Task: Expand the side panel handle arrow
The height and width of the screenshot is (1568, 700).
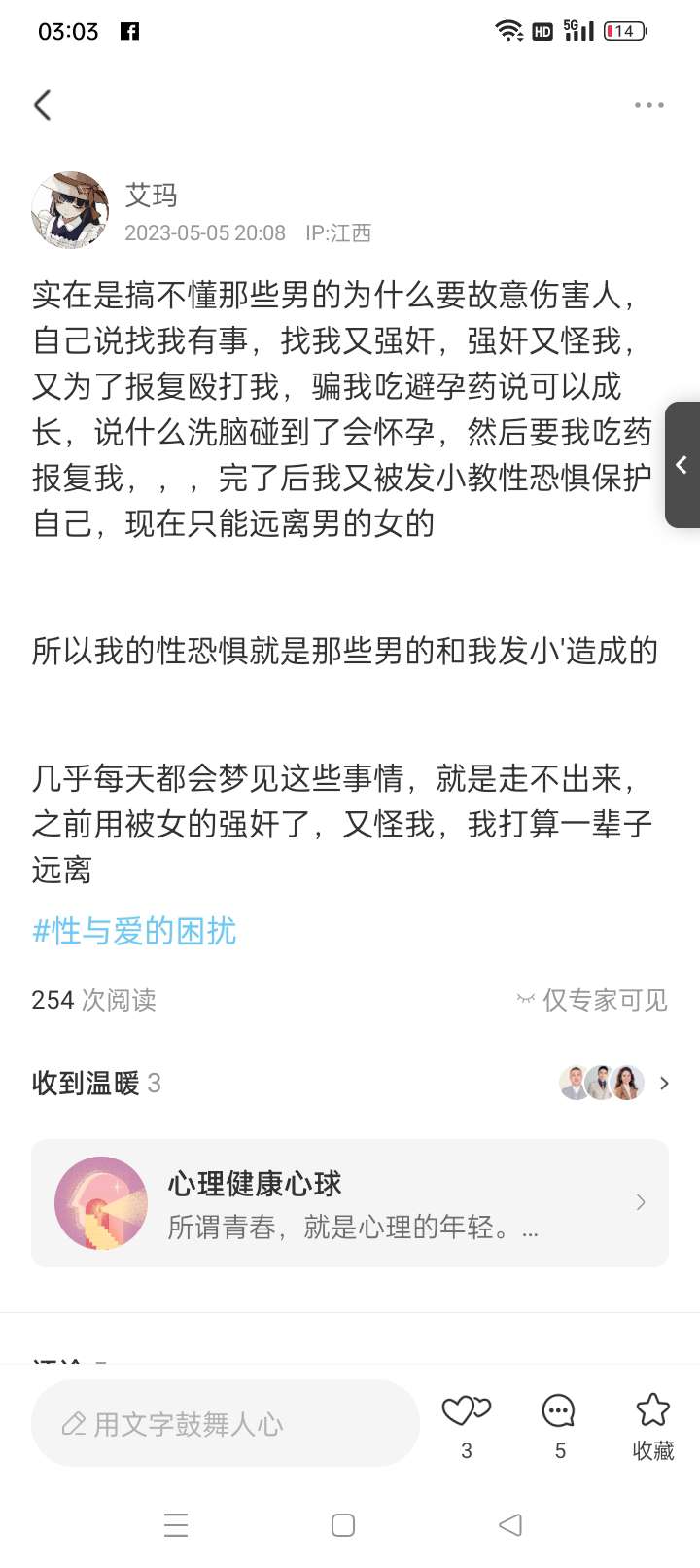Action: point(682,465)
